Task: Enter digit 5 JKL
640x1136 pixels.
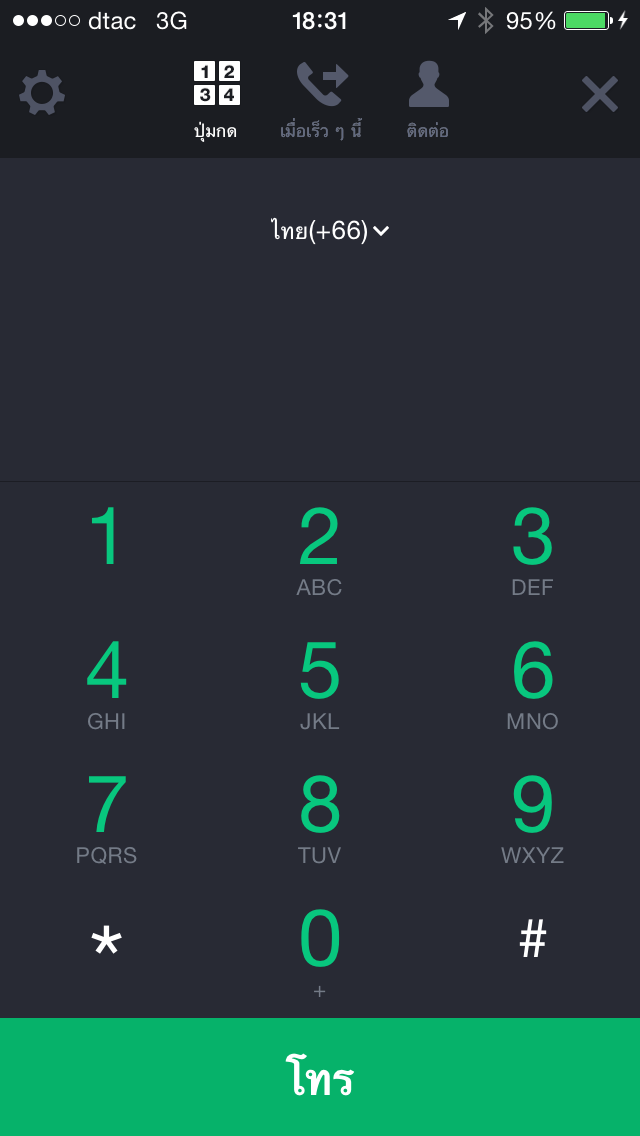Action: [x=320, y=684]
